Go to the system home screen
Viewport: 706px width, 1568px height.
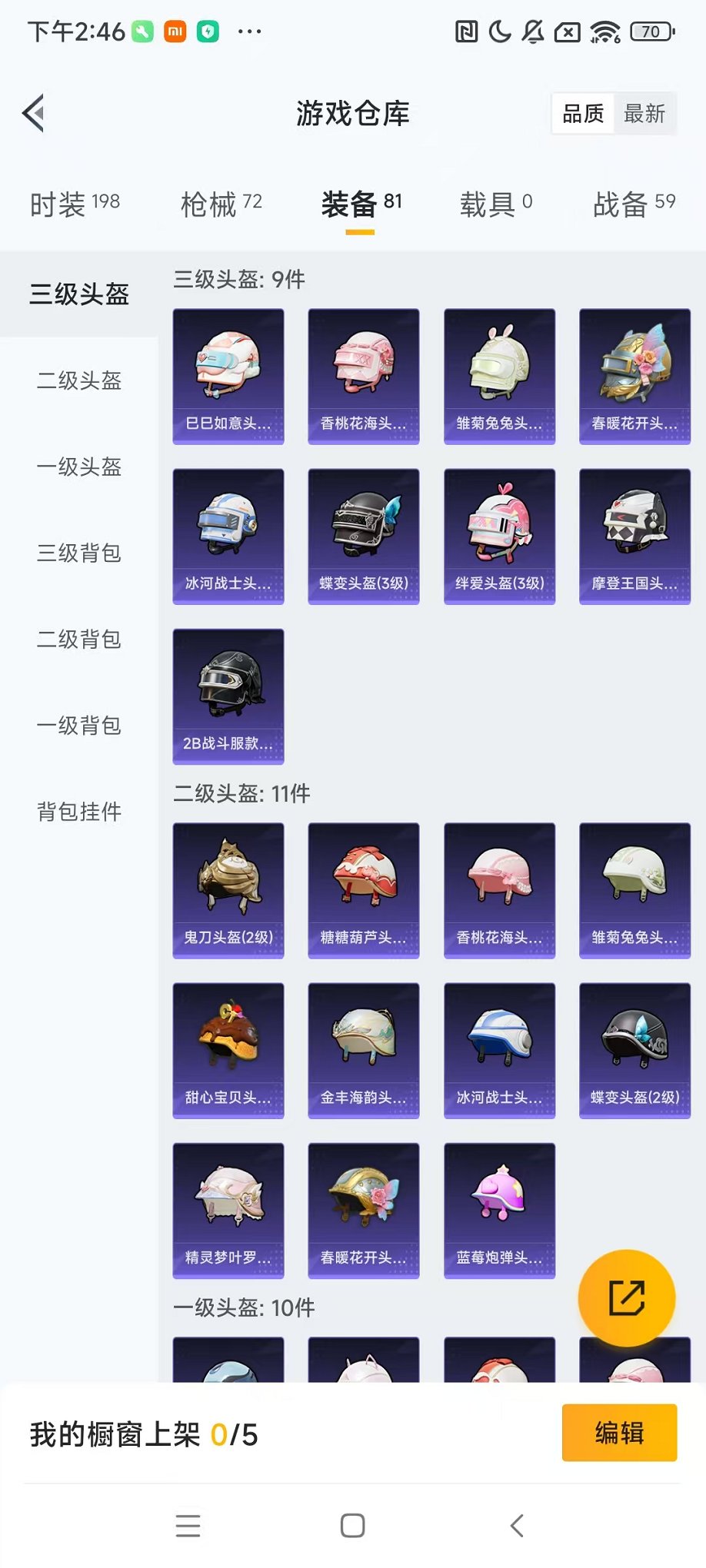(x=352, y=1526)
